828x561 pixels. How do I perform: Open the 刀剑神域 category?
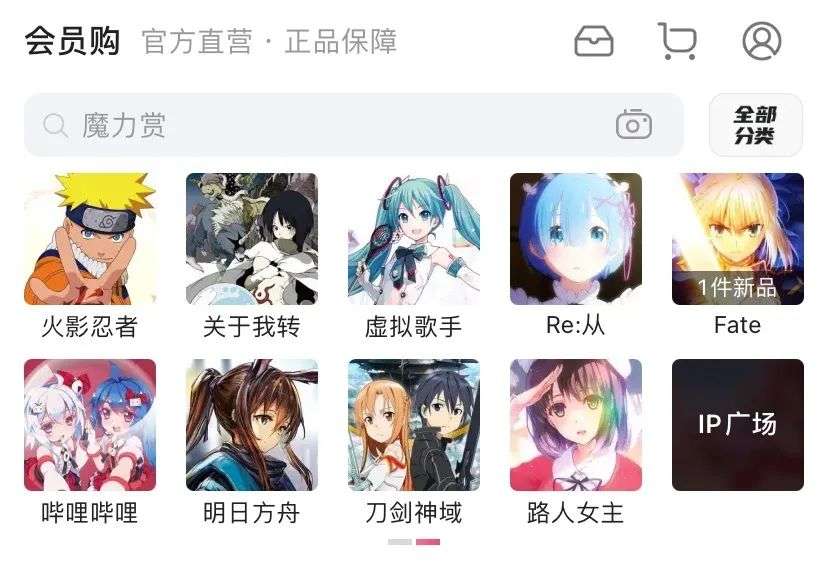414,425
